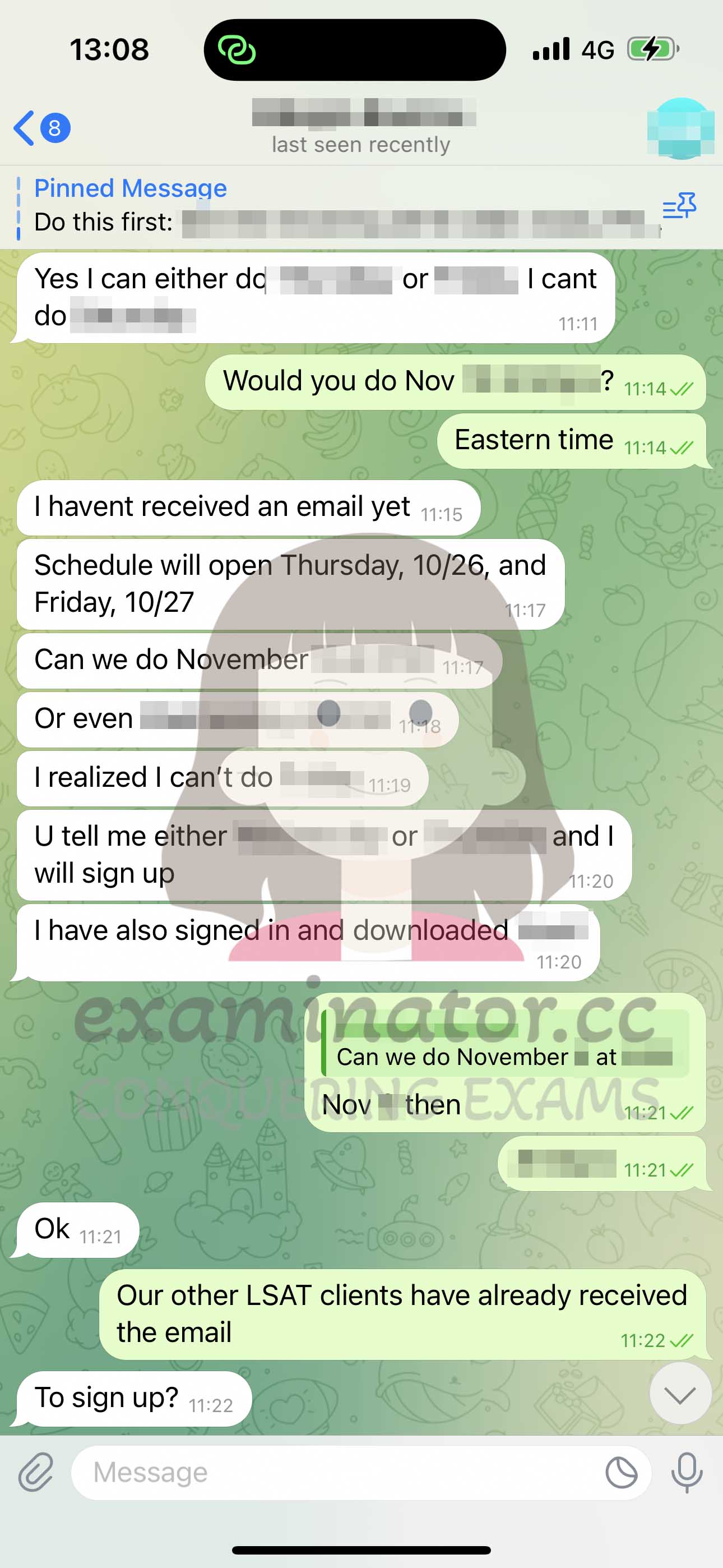This screenshot has height=1568, width=723.
Task: Go back to the chat list
Action: pyautogui.click(x=41, y=128)
